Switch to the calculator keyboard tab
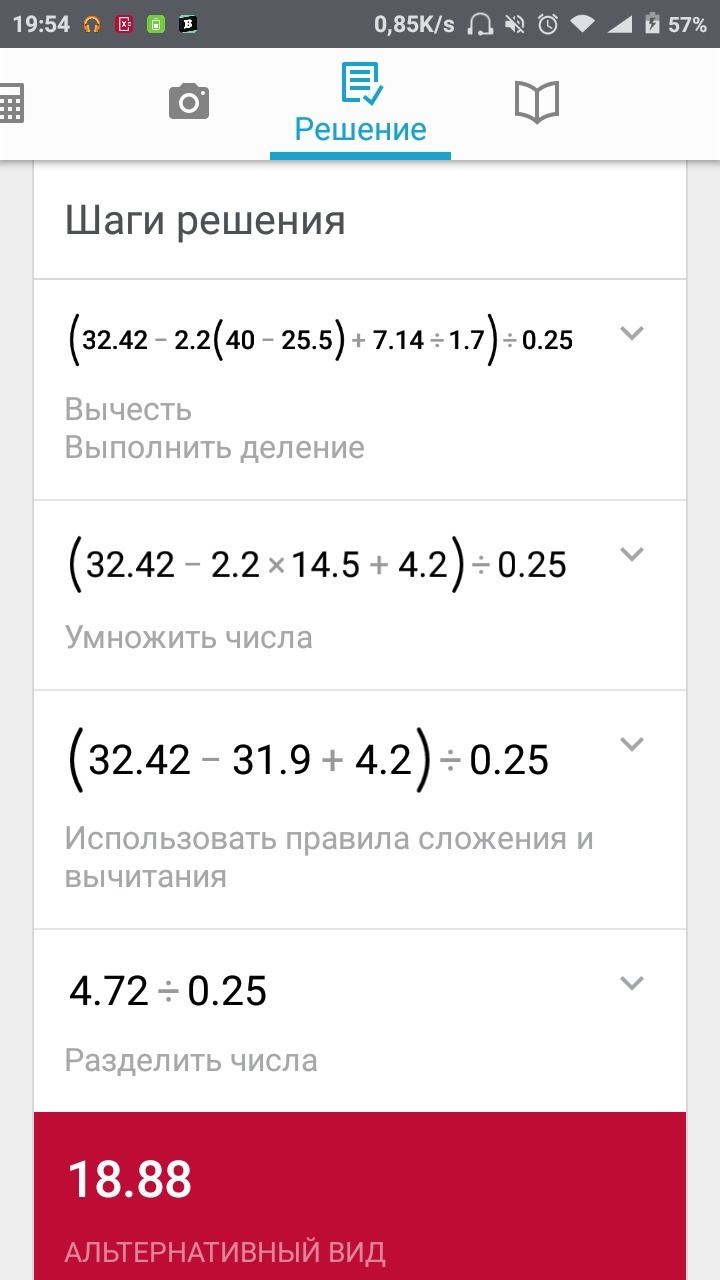The height and width of the screenshot is (1280, 720). 12,103
